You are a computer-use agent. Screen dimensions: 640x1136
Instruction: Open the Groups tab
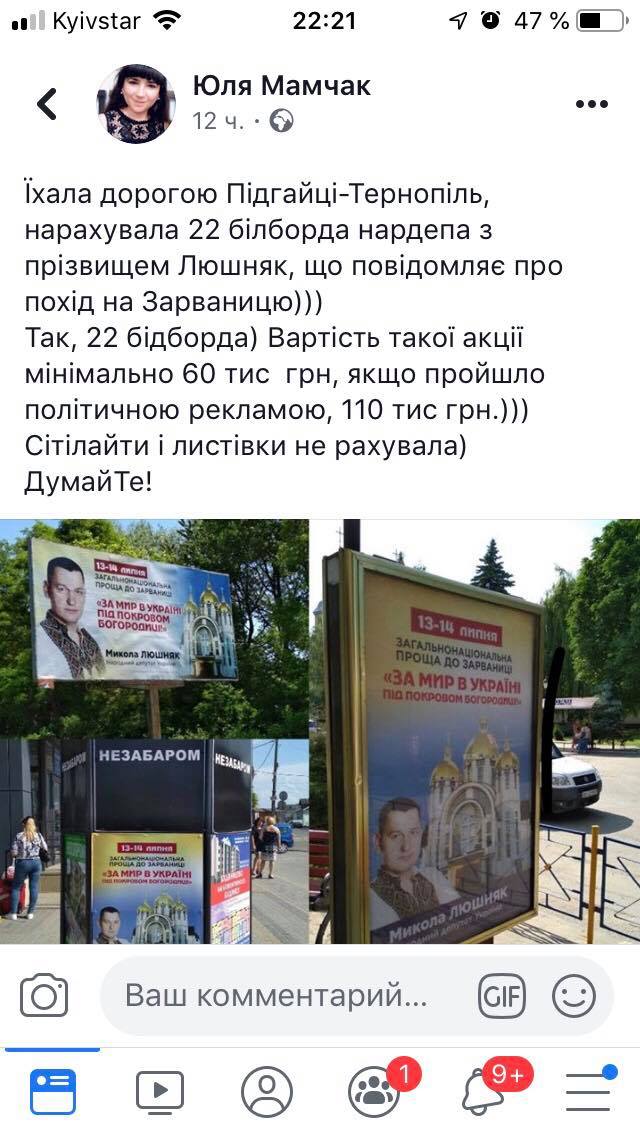(x=375, y=1091)
